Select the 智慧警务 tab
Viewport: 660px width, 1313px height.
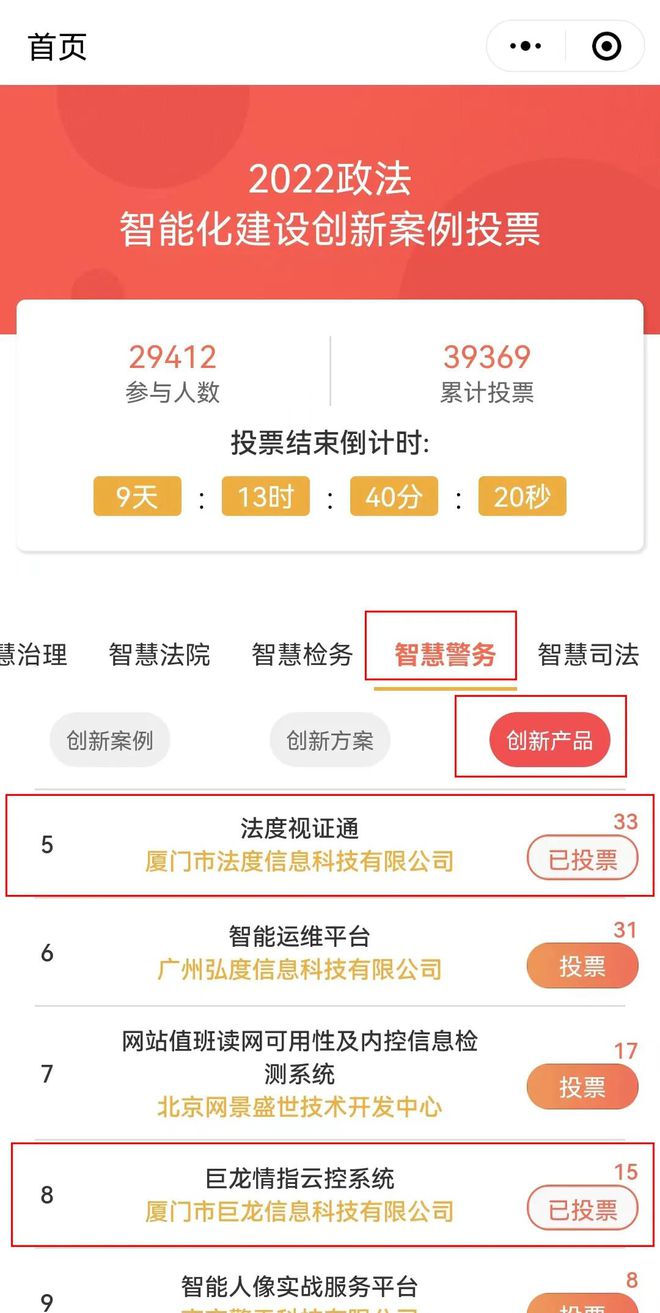click(445, 655)
